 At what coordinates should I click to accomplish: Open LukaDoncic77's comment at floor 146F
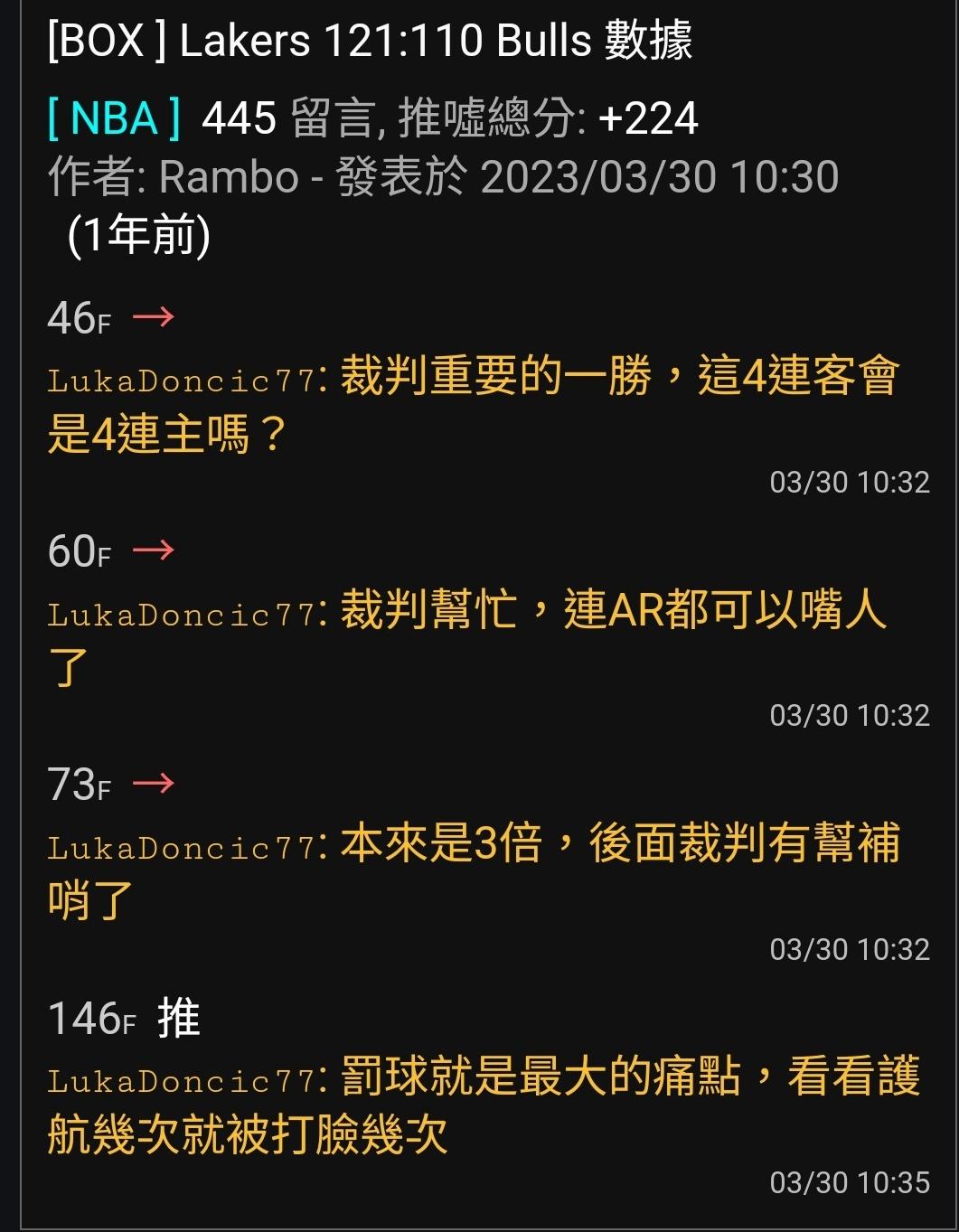483,1104
